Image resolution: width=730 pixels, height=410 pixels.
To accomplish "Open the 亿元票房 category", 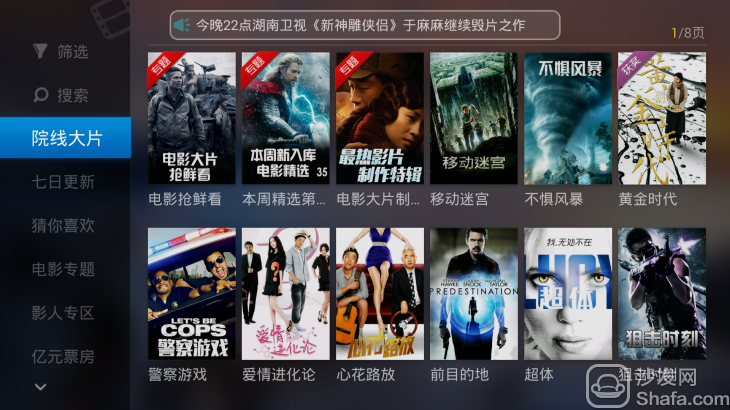I will point(63,356).
